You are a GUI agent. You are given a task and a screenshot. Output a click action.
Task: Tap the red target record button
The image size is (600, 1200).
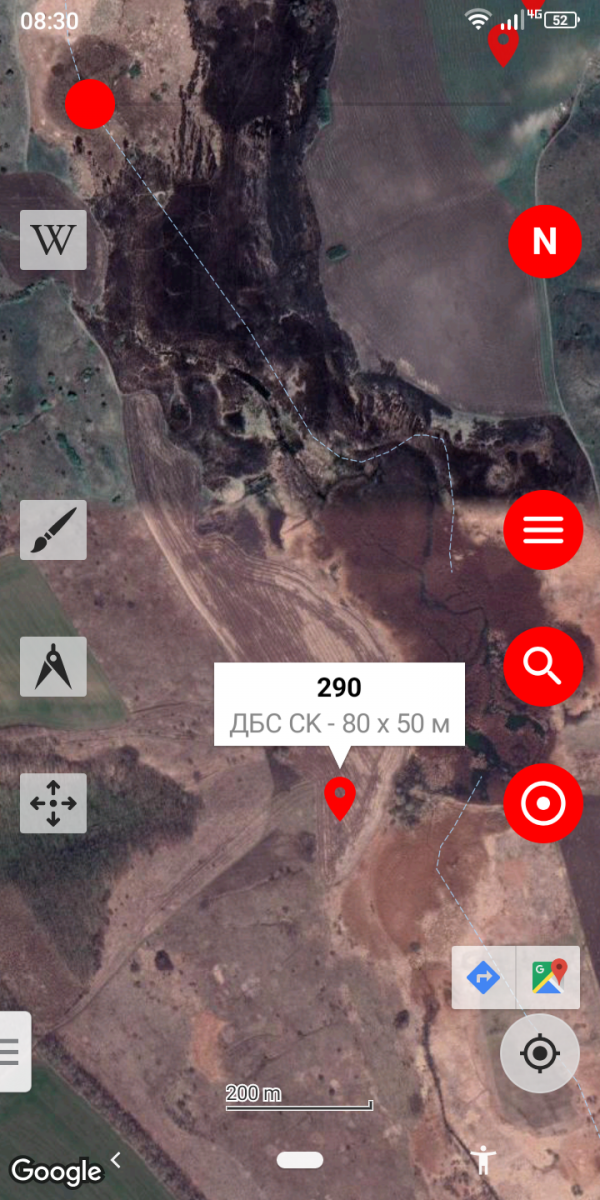[x=543, y=803]
